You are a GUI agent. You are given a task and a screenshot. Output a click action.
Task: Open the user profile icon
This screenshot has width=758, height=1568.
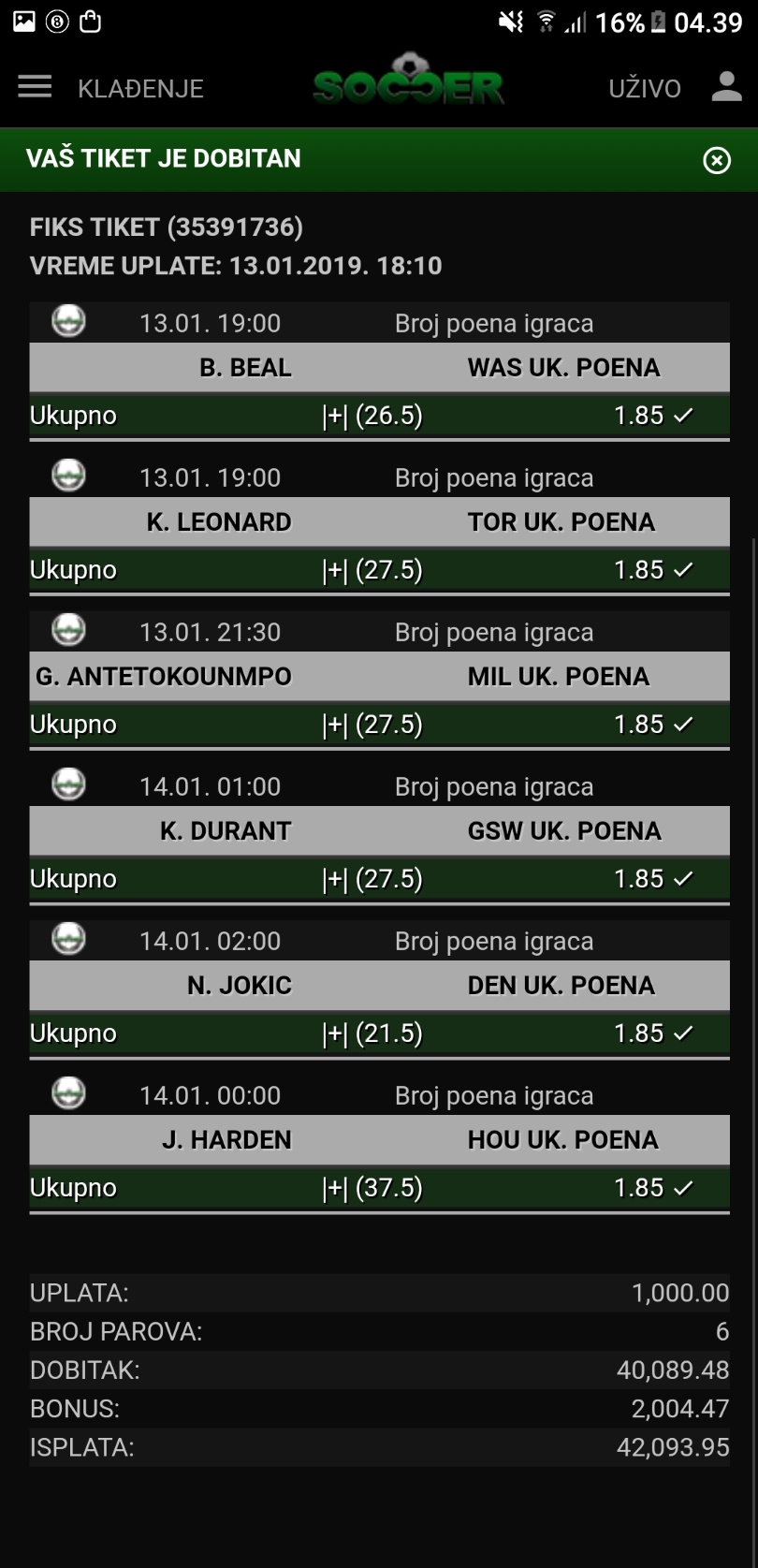click(726, 86)
